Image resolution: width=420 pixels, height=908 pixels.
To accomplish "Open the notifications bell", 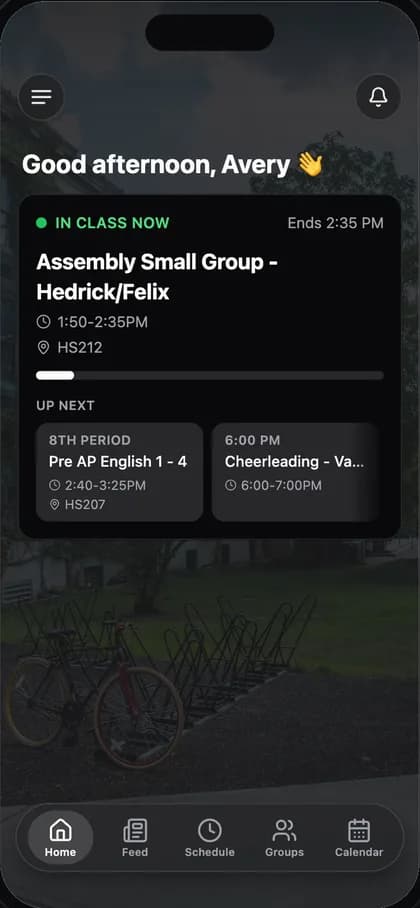I will pyautogui.click(x=378, y=97).
